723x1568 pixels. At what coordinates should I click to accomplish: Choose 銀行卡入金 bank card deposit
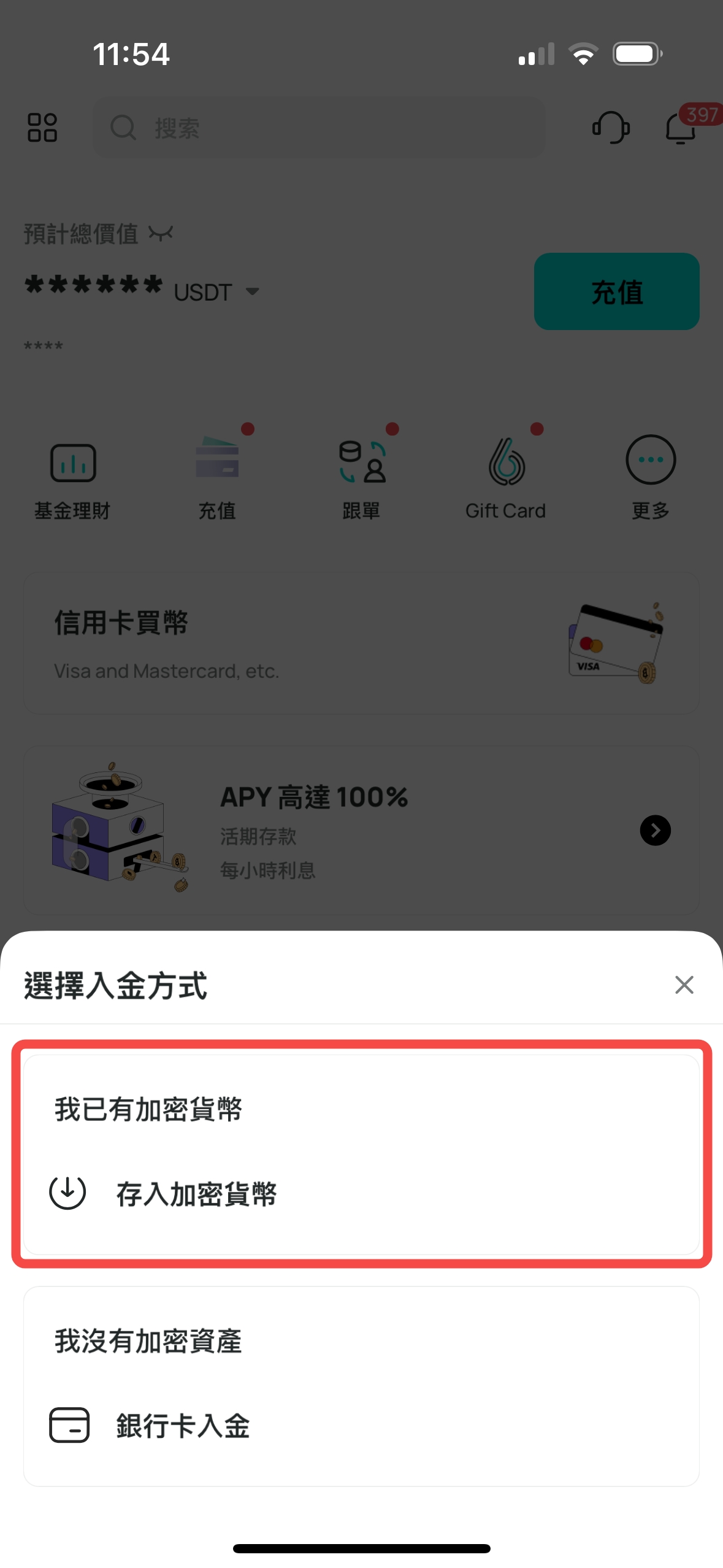(183, 1425)
